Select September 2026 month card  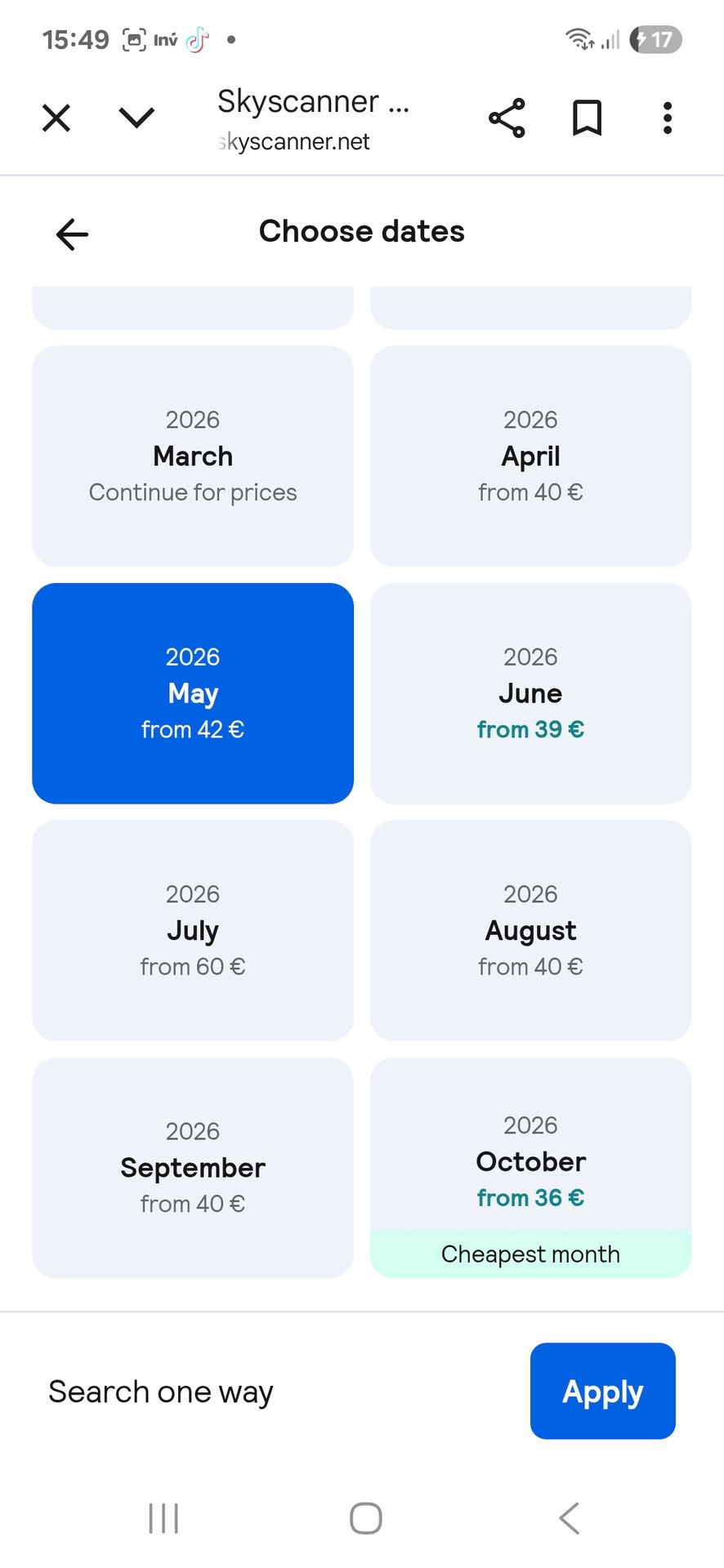tap(193, 1167)
